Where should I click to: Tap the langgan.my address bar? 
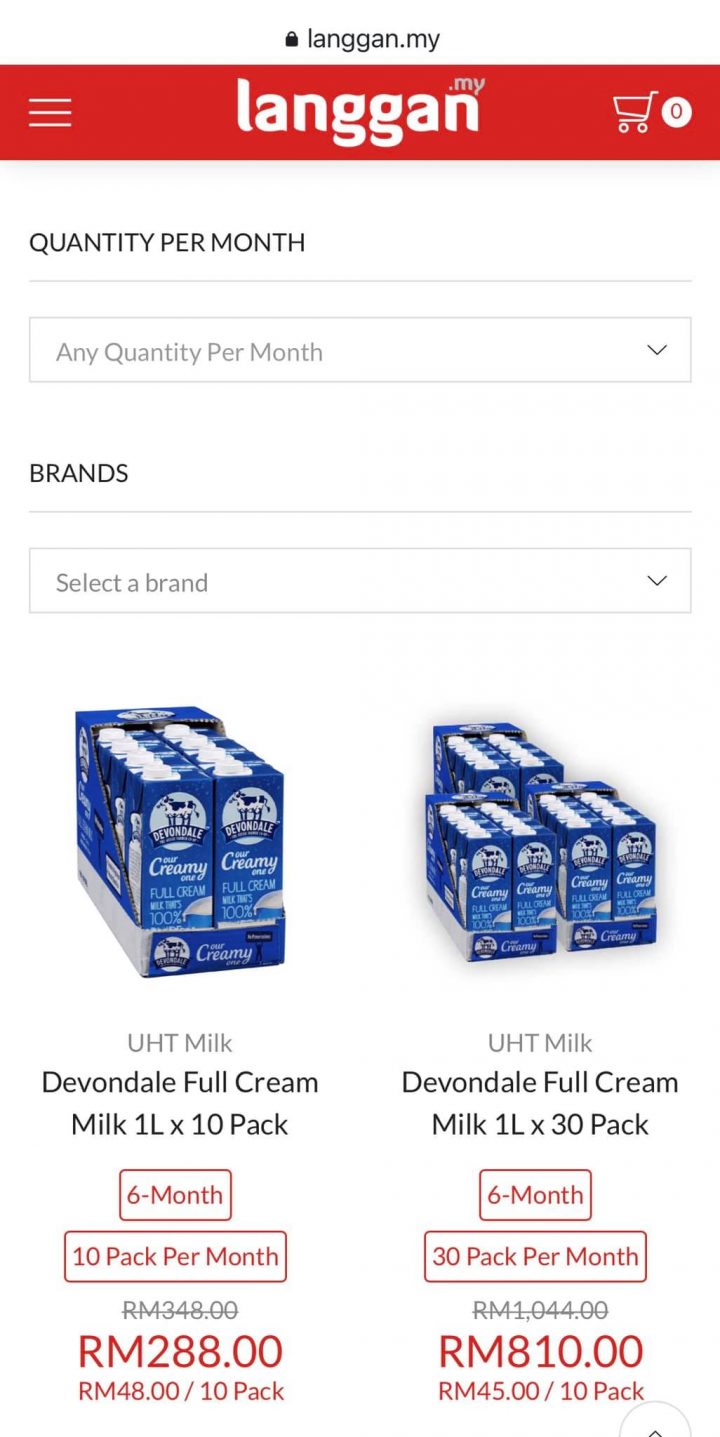[362, 39]
